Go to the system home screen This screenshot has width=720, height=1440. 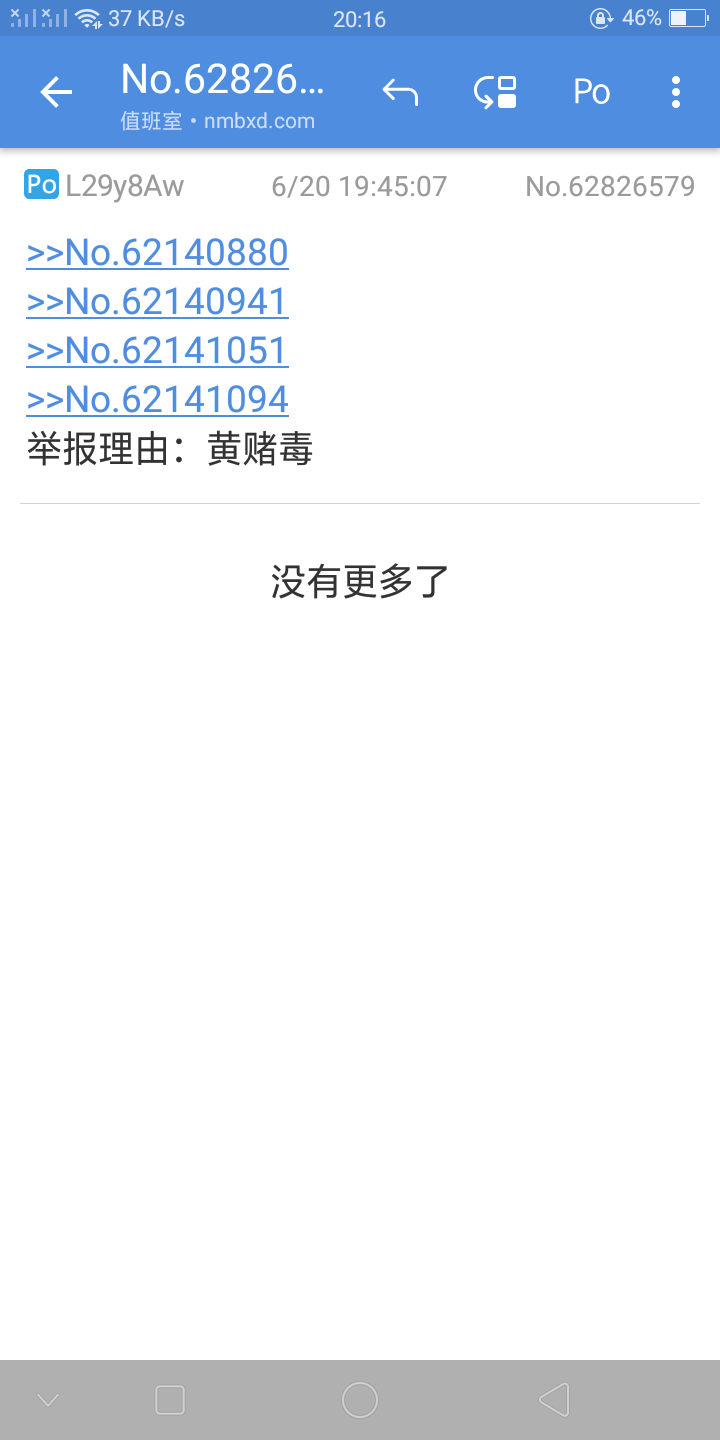click(x=360, y=1400)
